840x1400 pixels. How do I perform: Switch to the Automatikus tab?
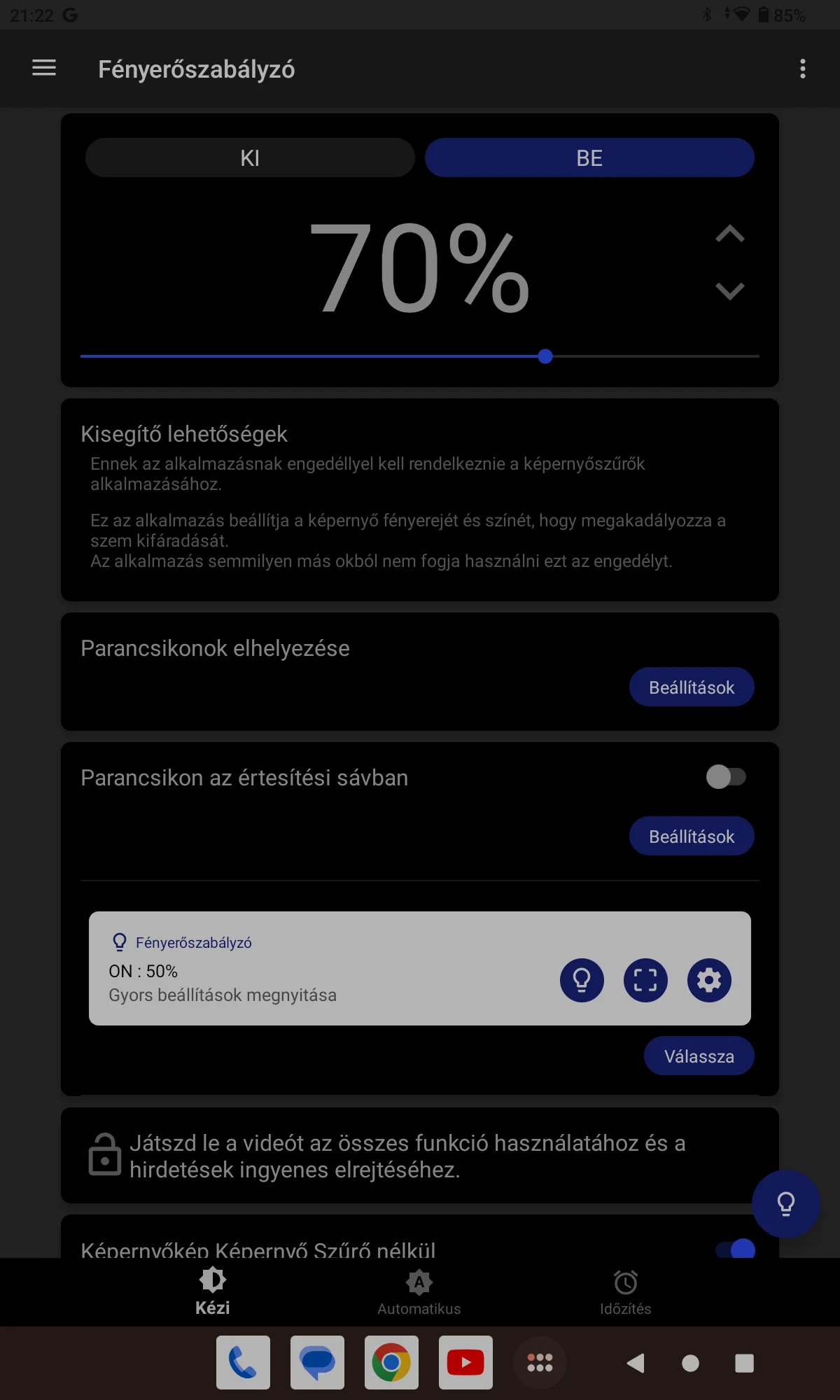click(x=419, y=1292)
